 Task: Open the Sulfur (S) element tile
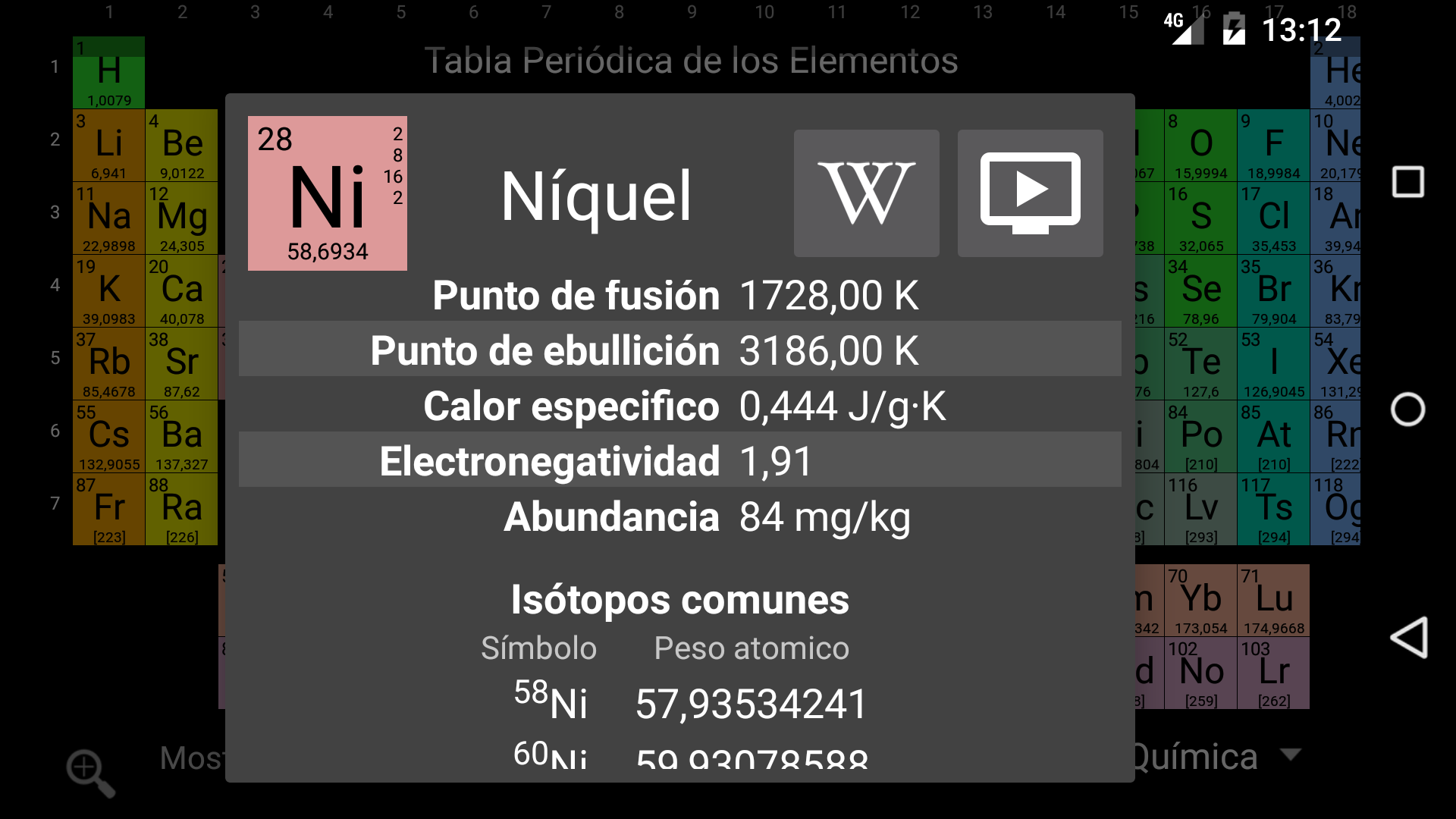tap(1200, 218)
